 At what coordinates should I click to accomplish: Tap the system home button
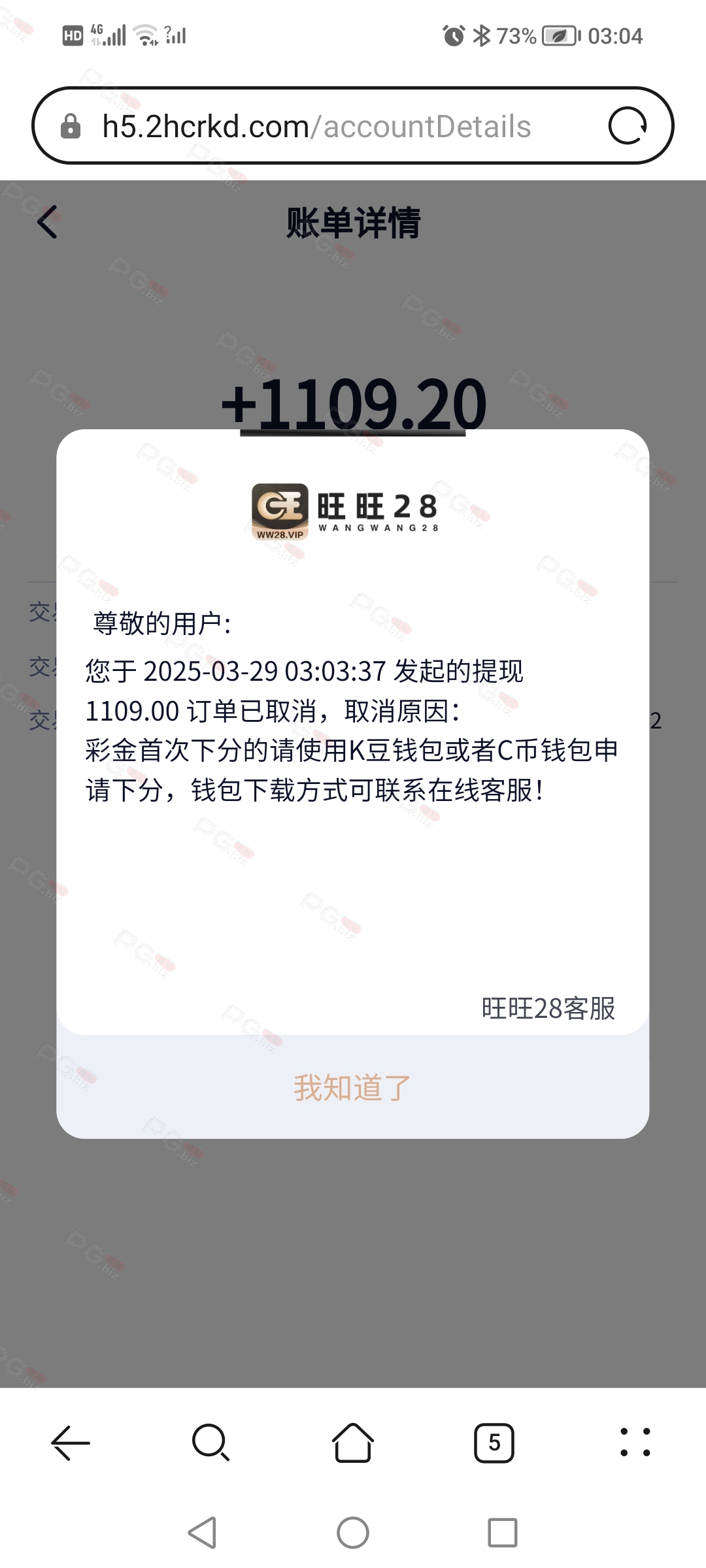tap(353, 1532)
